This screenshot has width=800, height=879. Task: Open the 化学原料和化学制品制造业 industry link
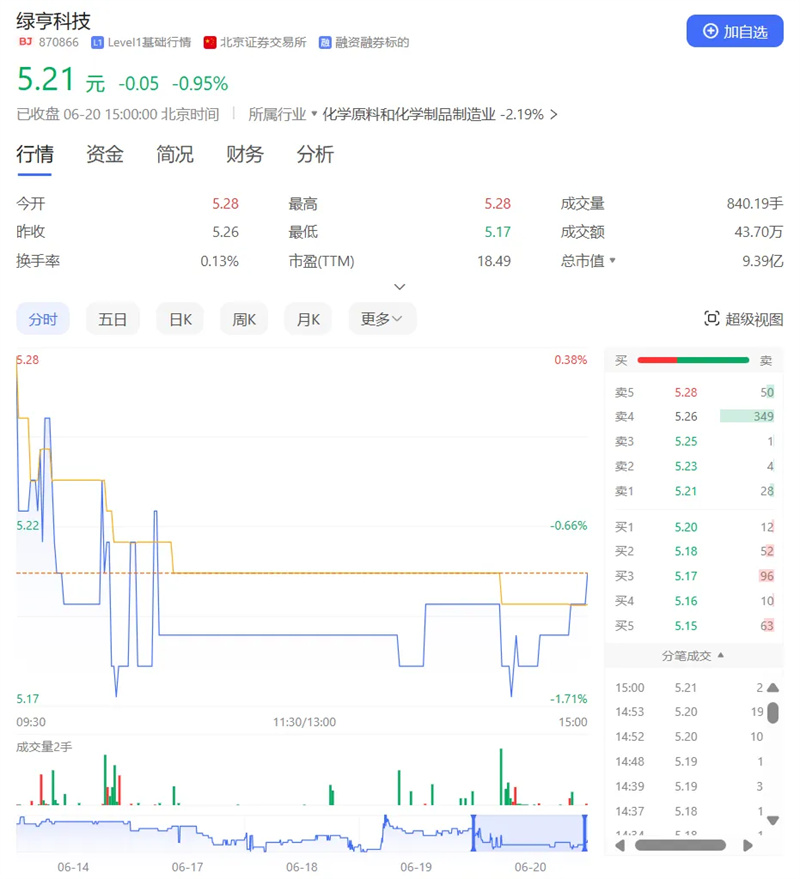(x=409, y=114)
